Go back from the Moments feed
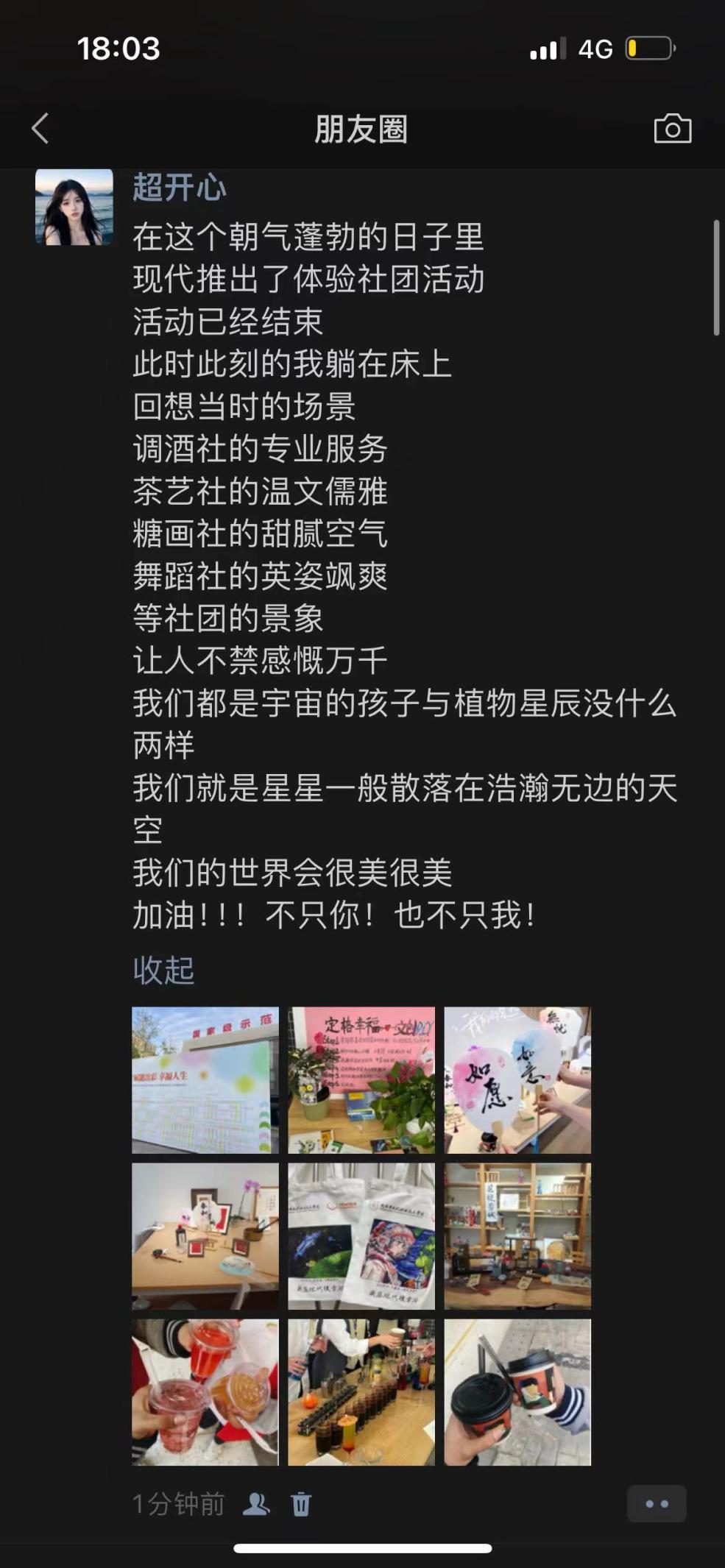This screenshot has height=1568, width=725. click(40, 129)
